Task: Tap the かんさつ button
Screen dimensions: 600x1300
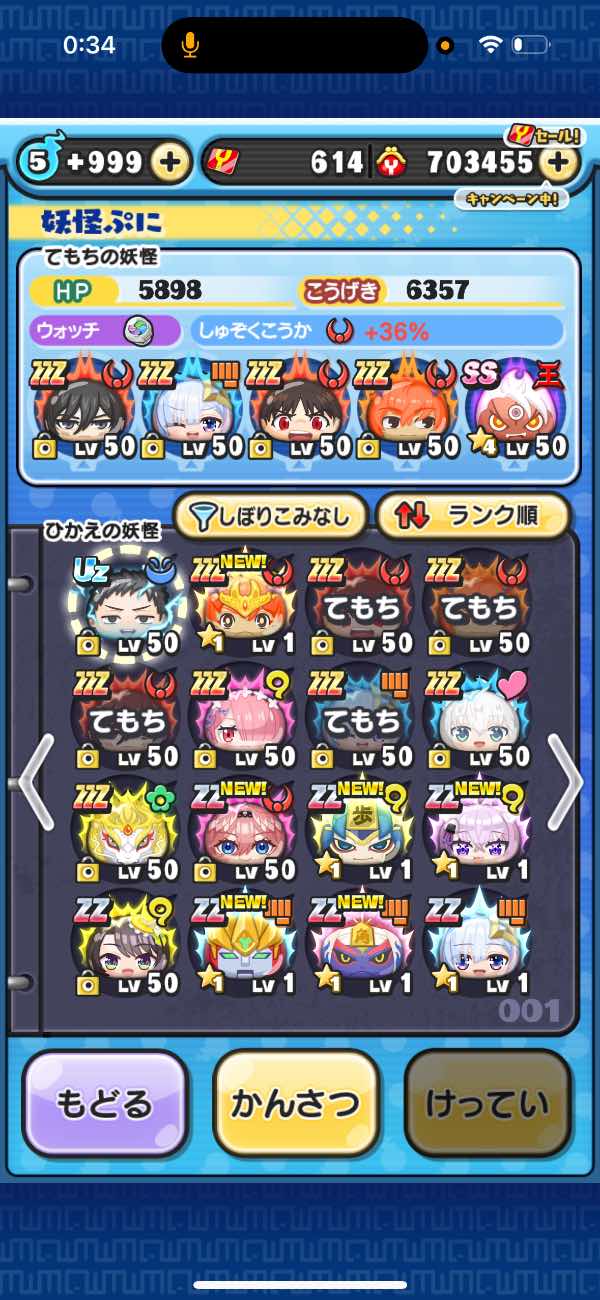Action: [295, 1103]
